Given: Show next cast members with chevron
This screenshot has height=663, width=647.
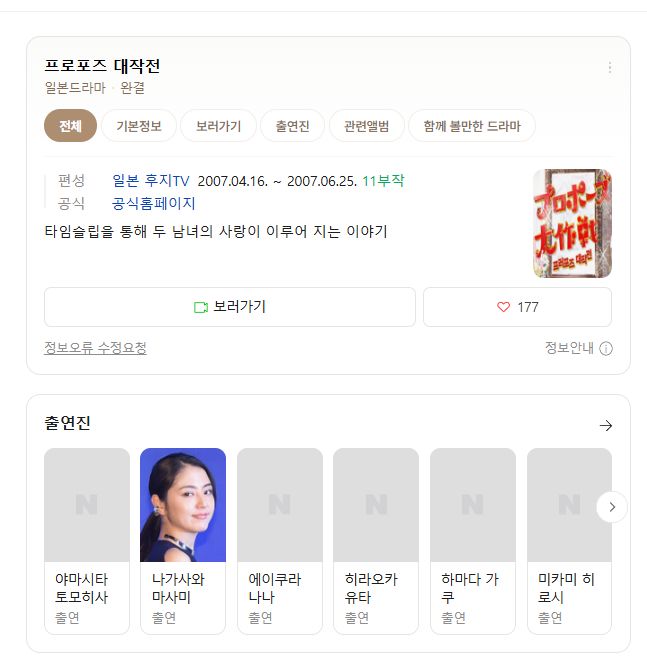Looking at the screenshot, I should pyautogui.click(x=611, y=507).
